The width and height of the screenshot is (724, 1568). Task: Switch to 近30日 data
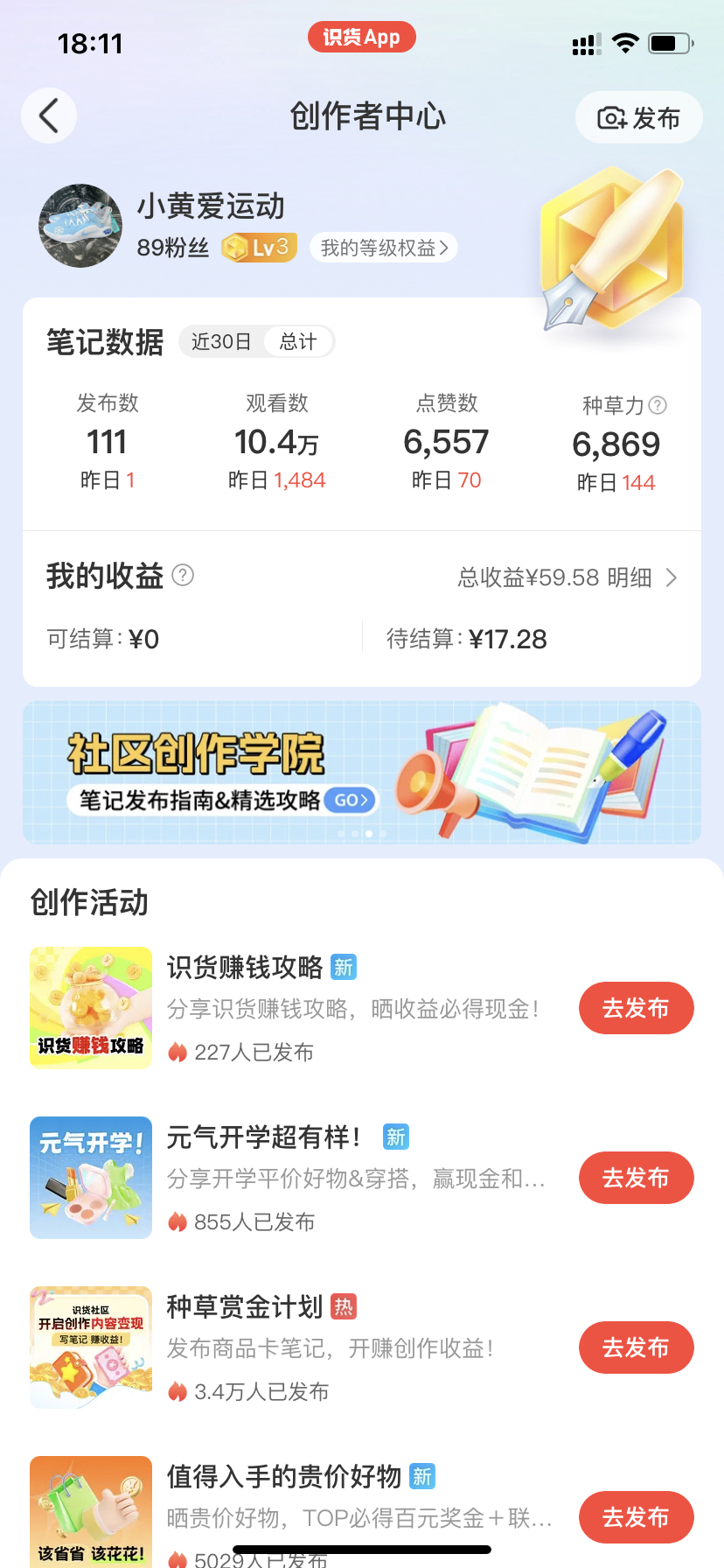[221, 341]
